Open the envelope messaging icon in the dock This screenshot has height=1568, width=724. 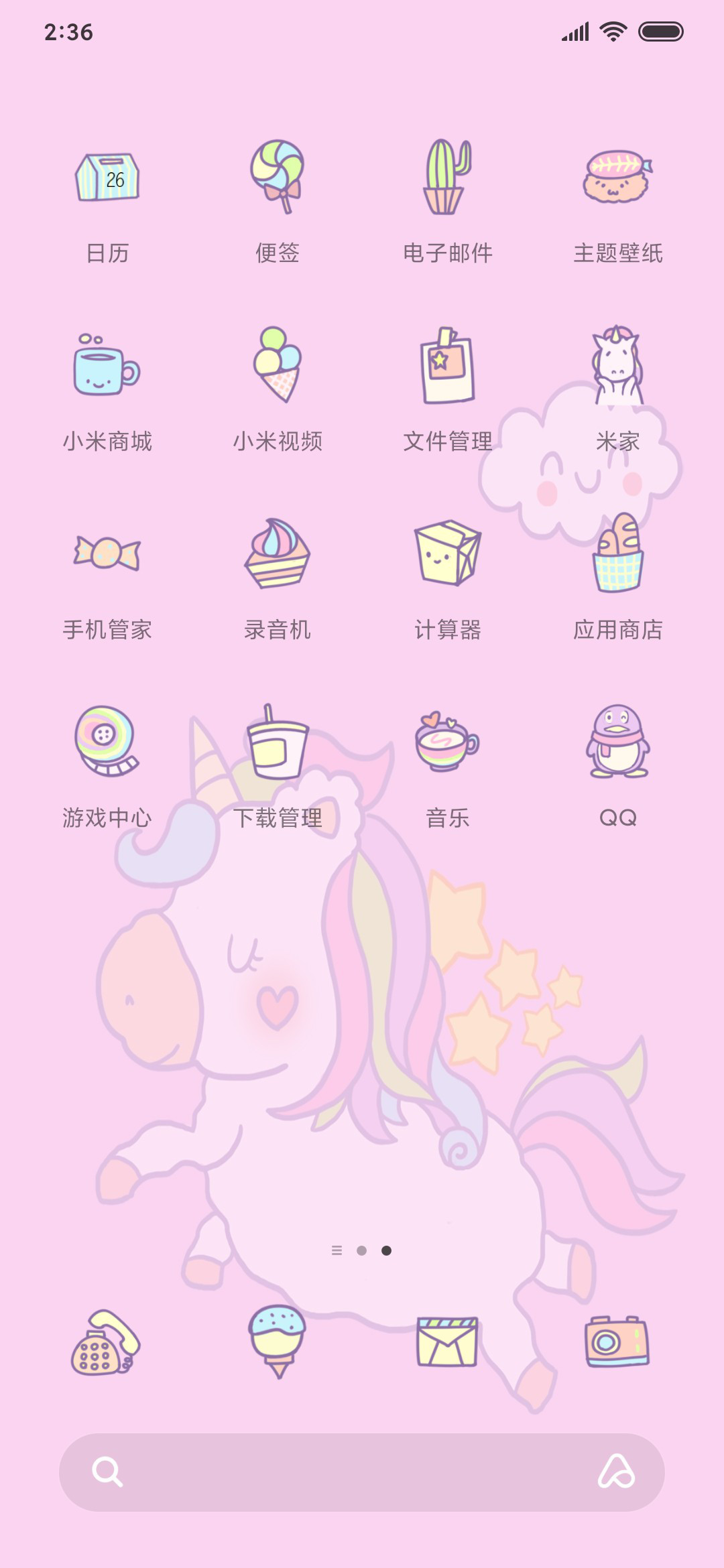click(x=447, y=1342)
